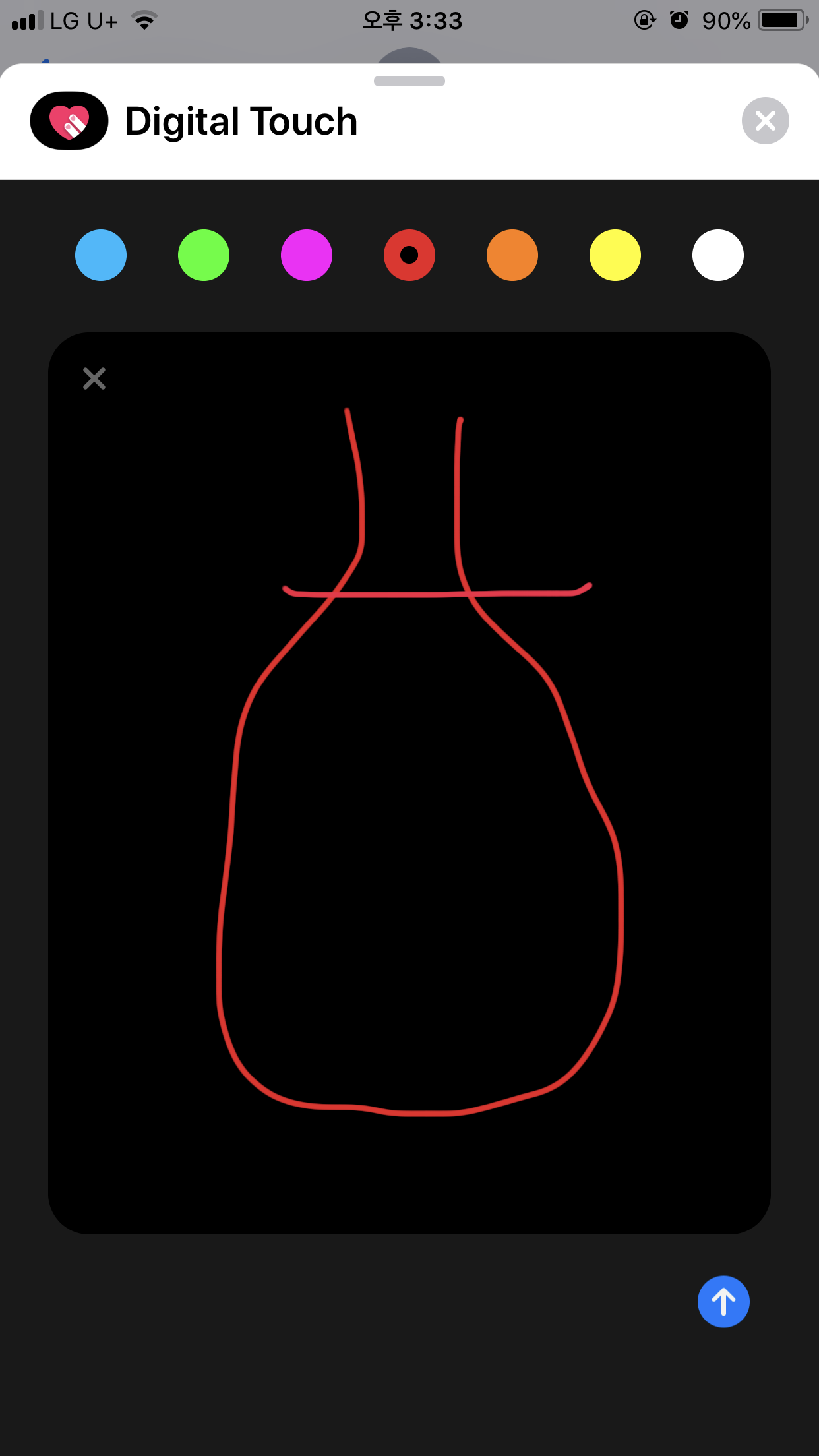Choose the yellow color swatch
Viewport: 819px width, 1456px height.
coord(615,255)
